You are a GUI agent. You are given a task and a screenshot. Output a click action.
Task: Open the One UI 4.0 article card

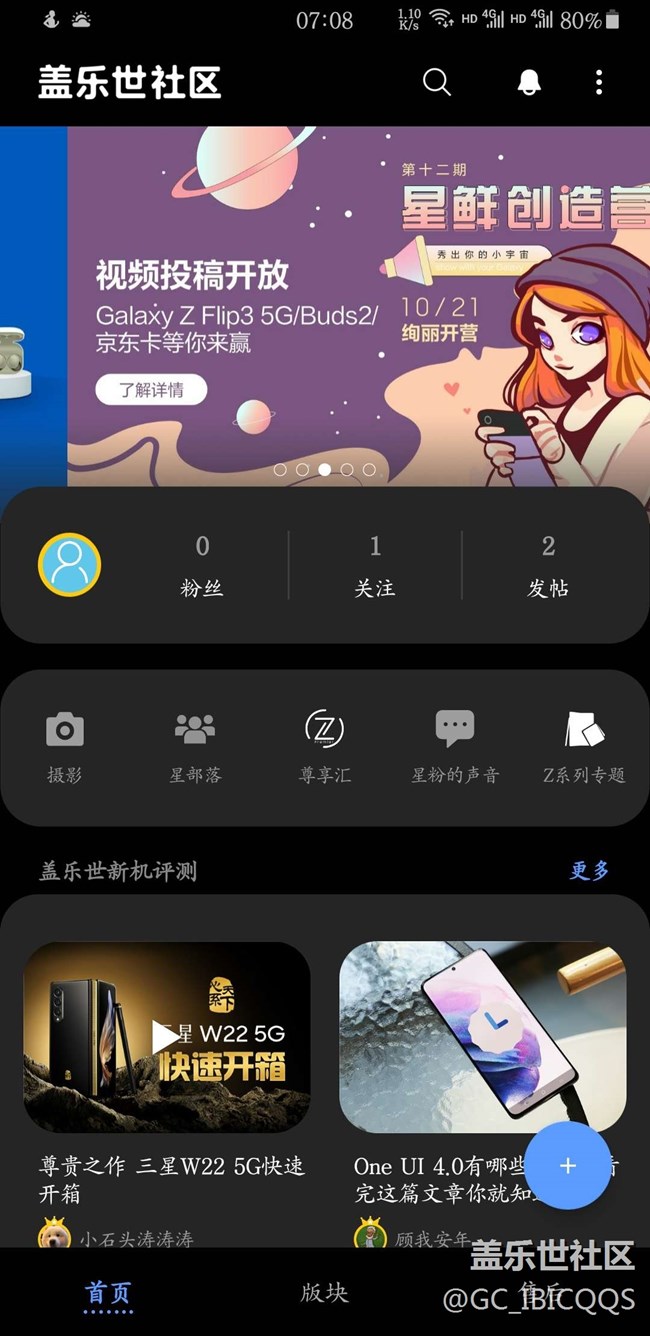(x=483, y=1037)
